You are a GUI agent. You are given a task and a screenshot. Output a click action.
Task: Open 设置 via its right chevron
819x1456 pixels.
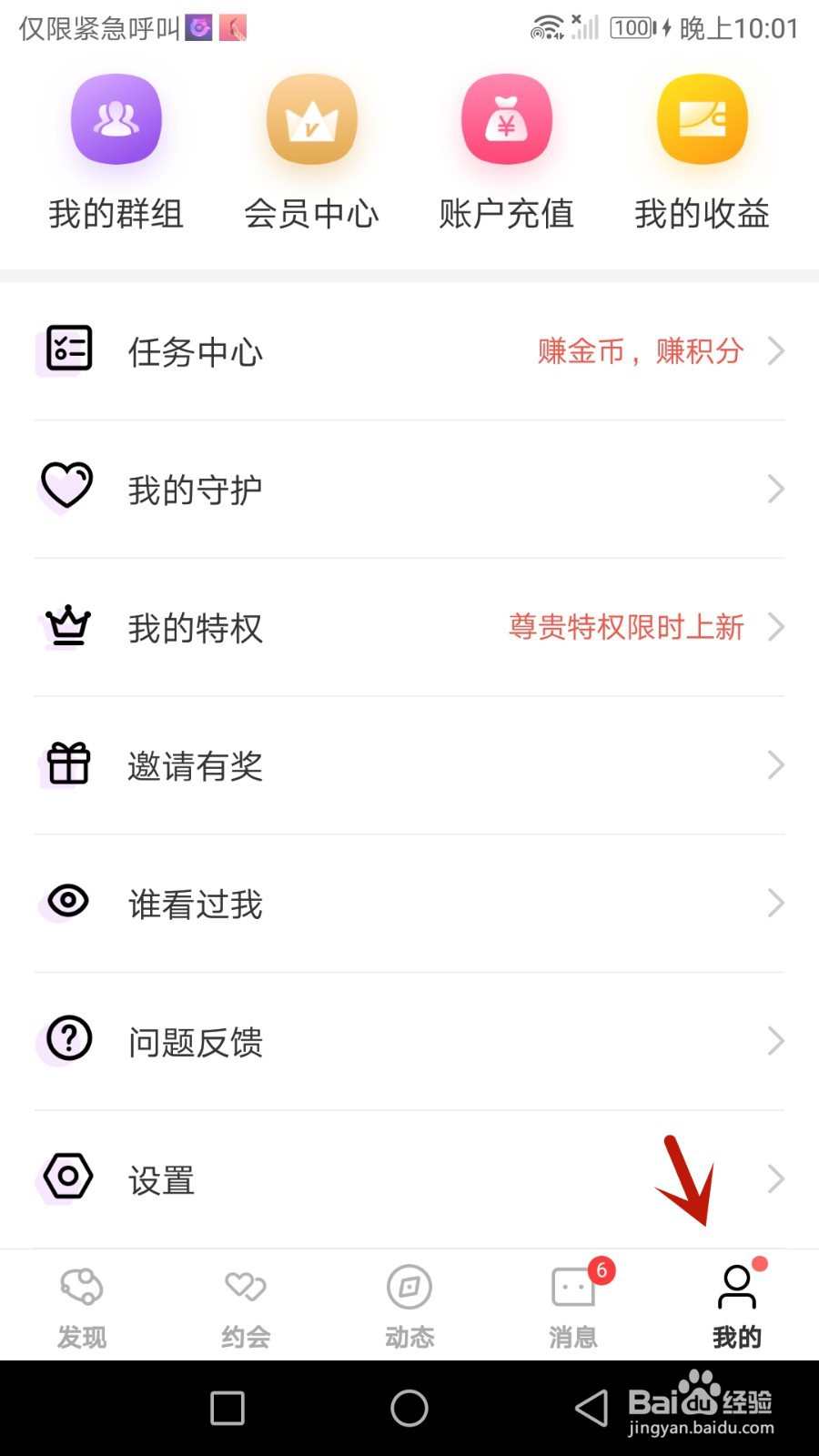coord(775,1178)
